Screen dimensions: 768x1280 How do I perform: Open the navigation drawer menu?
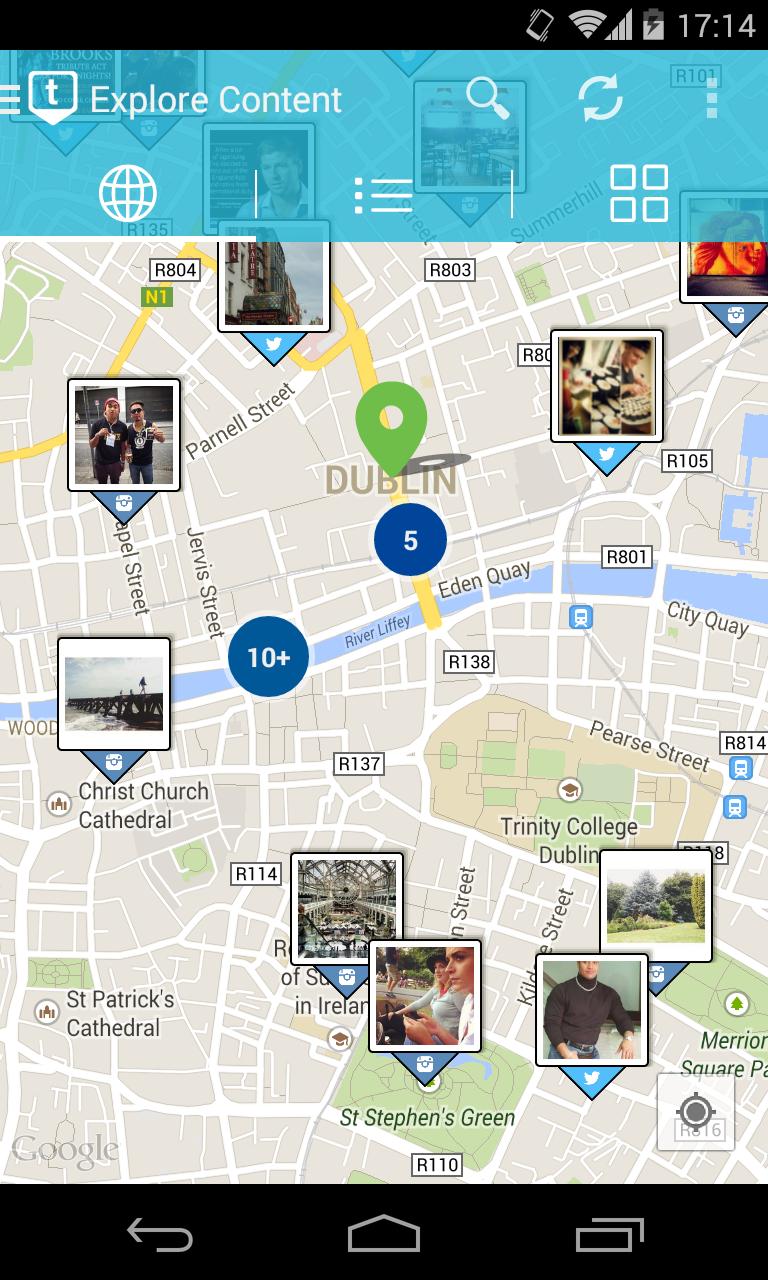click(12, 98)
